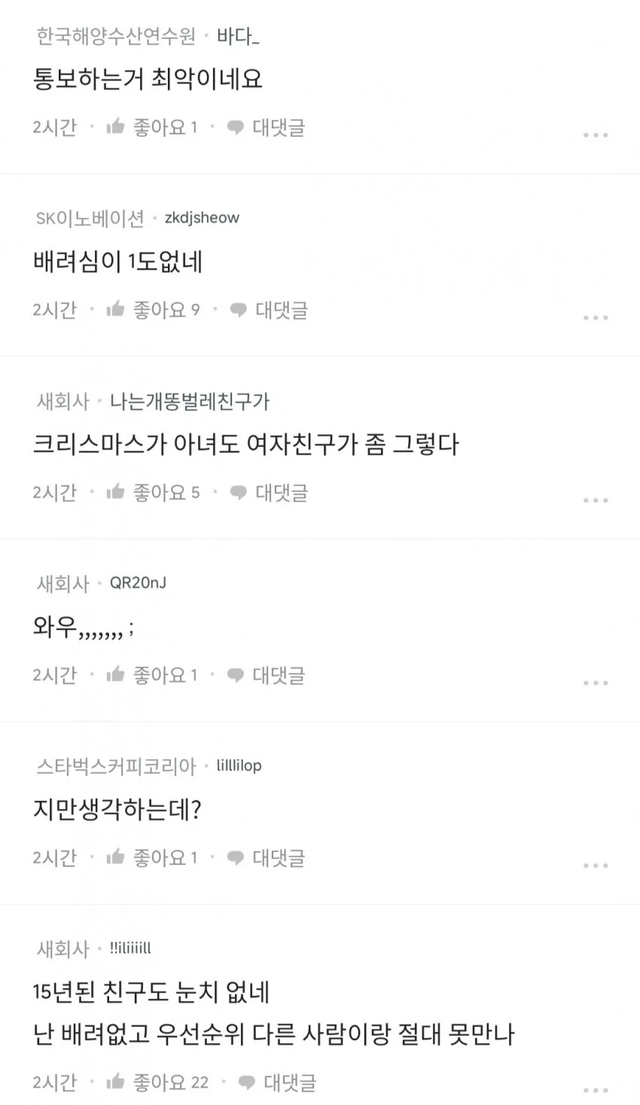Viewport: 640px width, 1105px height.
Task: Open more options on 나는개똥벌레친구가's comment
Action: 596,499
